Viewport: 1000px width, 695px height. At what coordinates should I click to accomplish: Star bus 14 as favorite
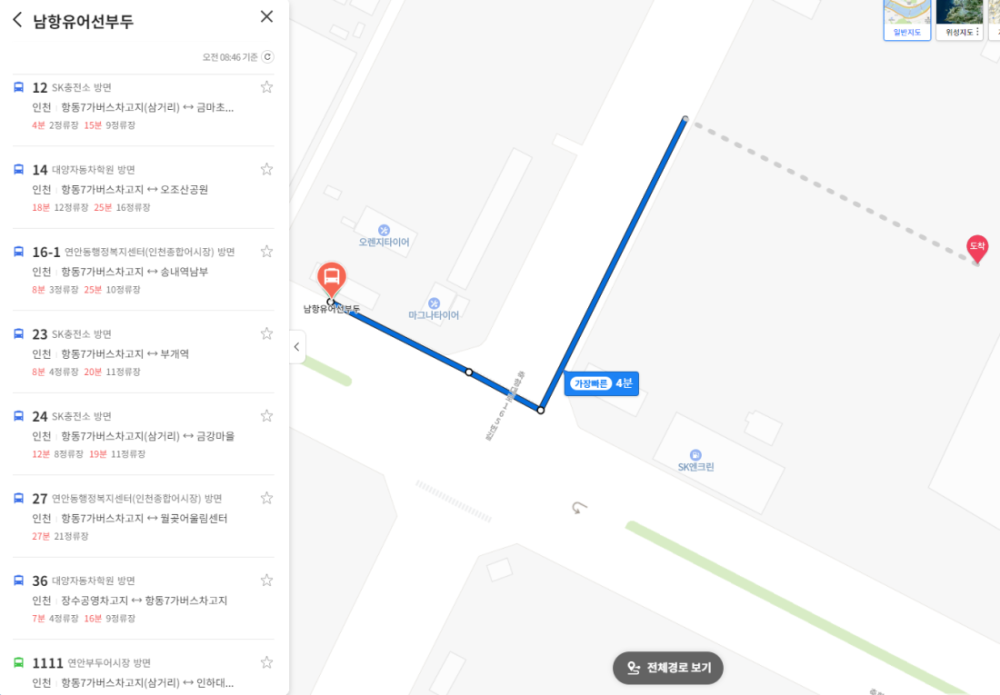point(267,169)
